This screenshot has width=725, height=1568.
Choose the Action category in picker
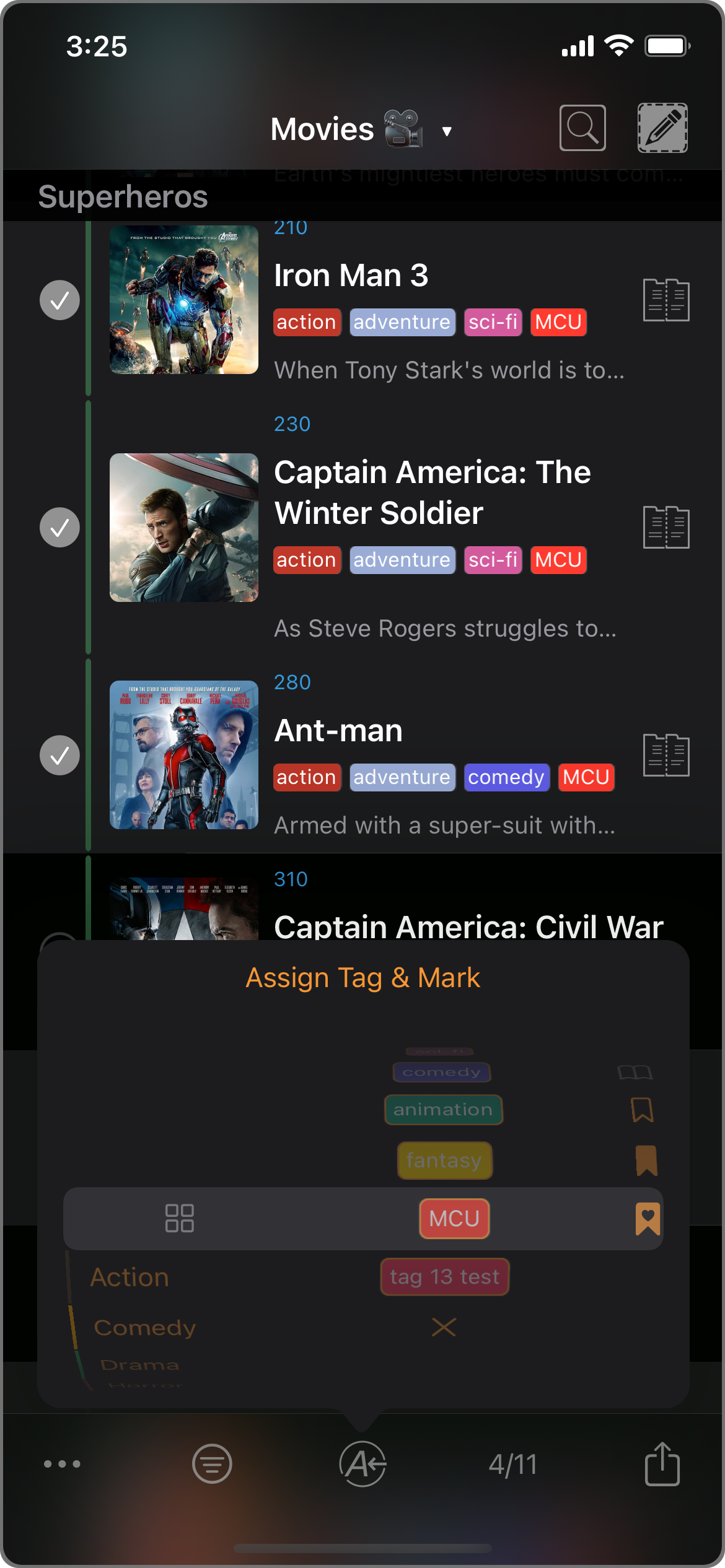point(130,1277)
